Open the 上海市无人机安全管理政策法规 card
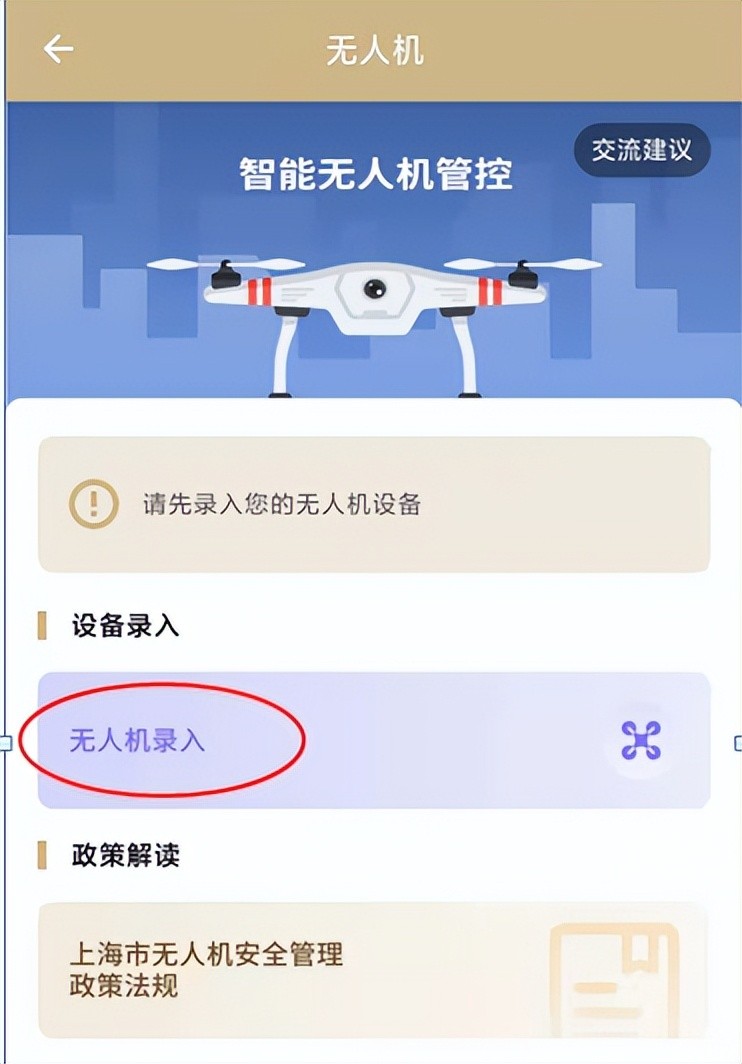Viewport: 742px width, 1064px height. [373, 970]
